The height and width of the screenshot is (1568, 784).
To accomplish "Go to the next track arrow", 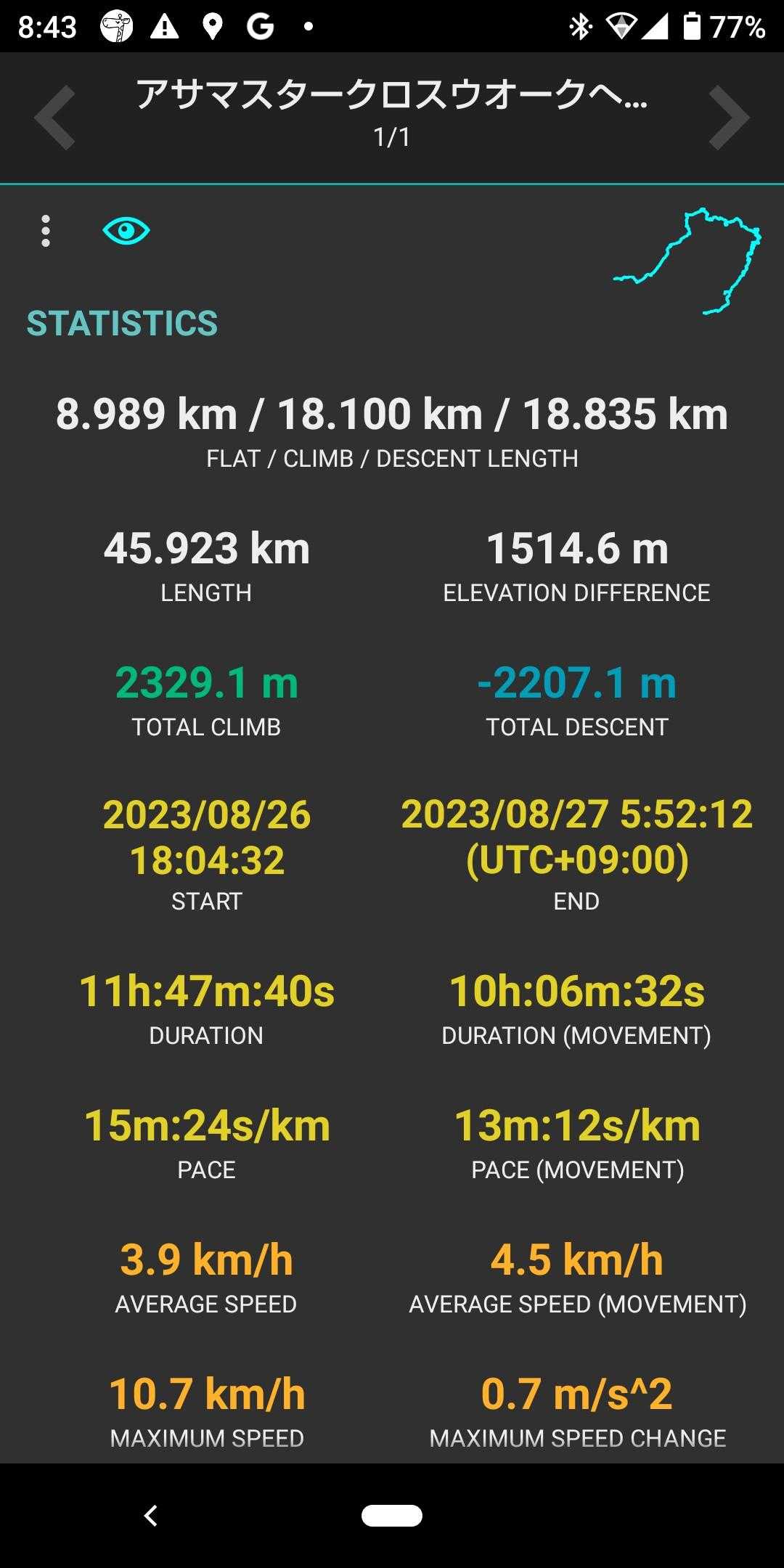I will pos(729,118).
